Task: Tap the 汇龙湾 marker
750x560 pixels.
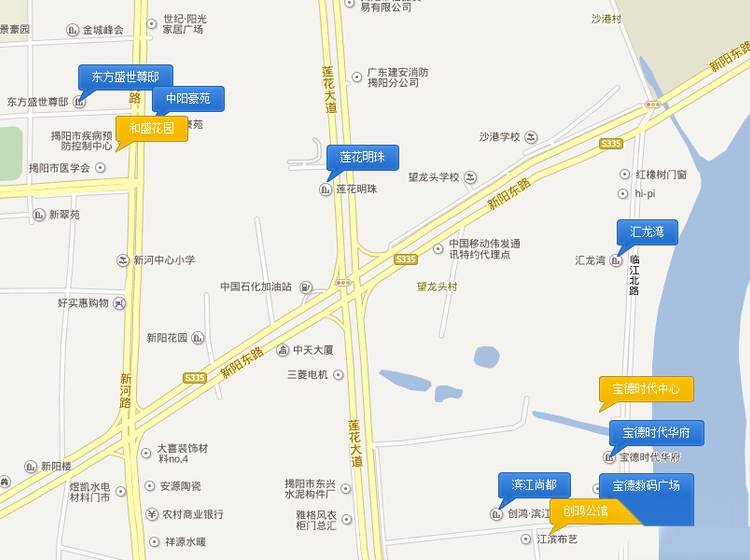Action: 647,232
